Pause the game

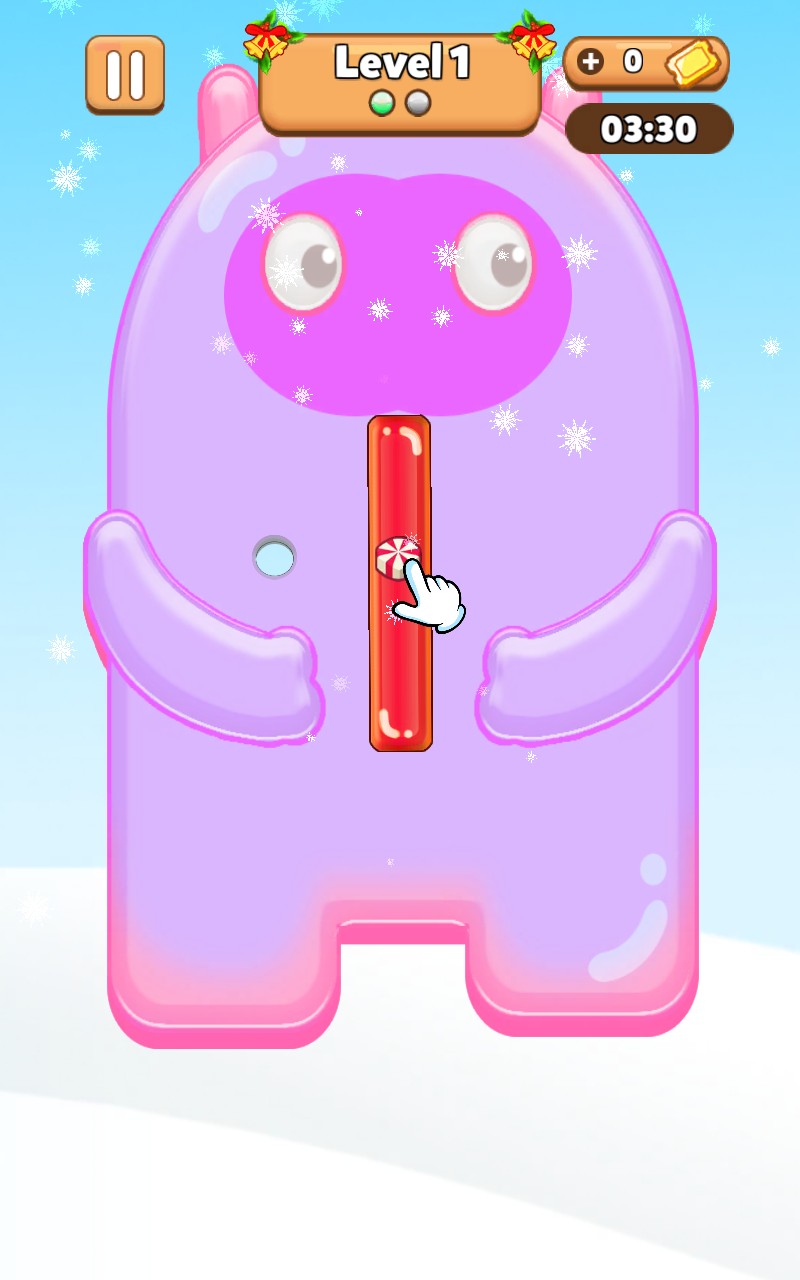click(124, 74)
